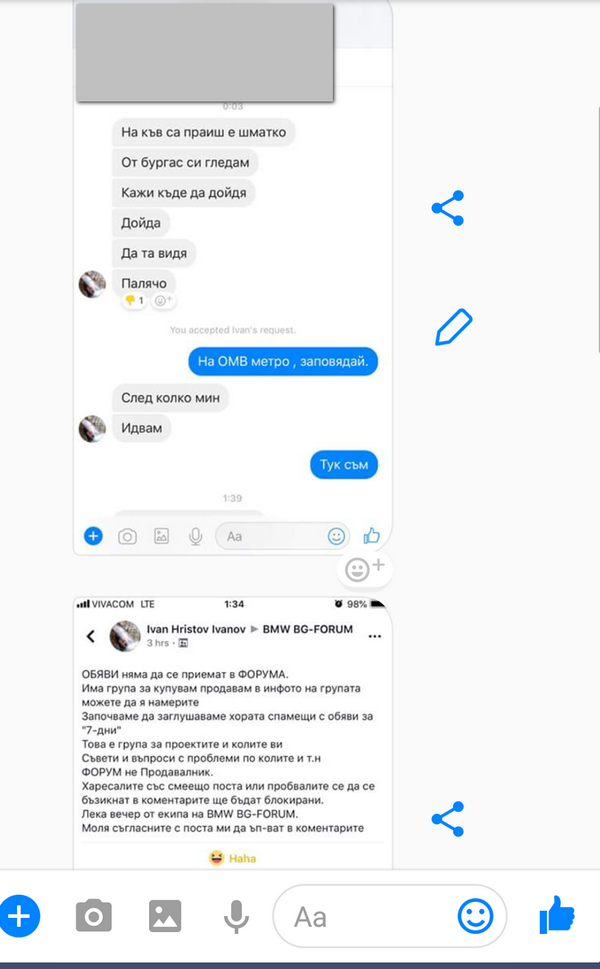This screenshot has height=969, width=600.
Task: Add an emoji reaction to the first image
Action: [x=364, y=570]
